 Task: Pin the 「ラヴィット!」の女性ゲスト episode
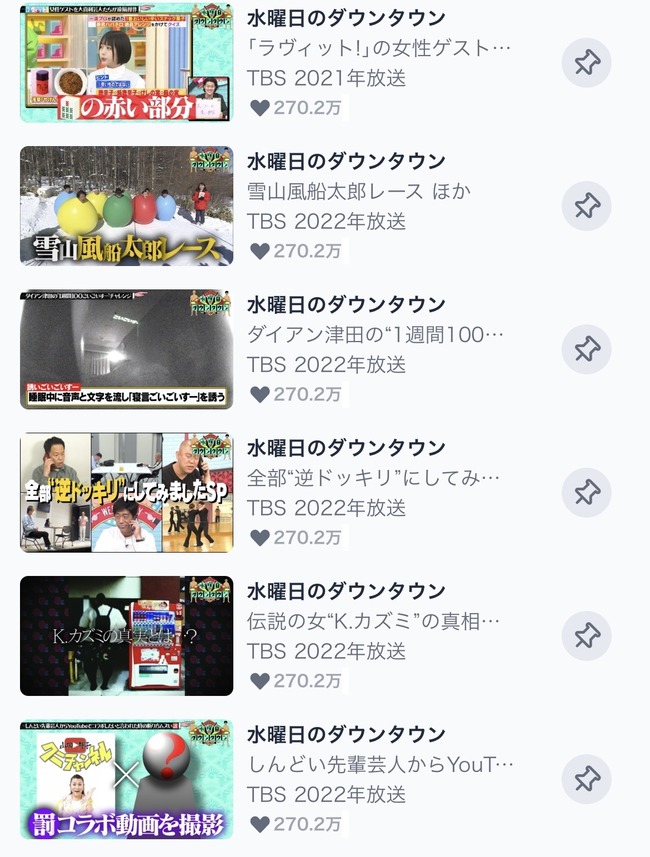pyautogui.click(x=586, y=63)
